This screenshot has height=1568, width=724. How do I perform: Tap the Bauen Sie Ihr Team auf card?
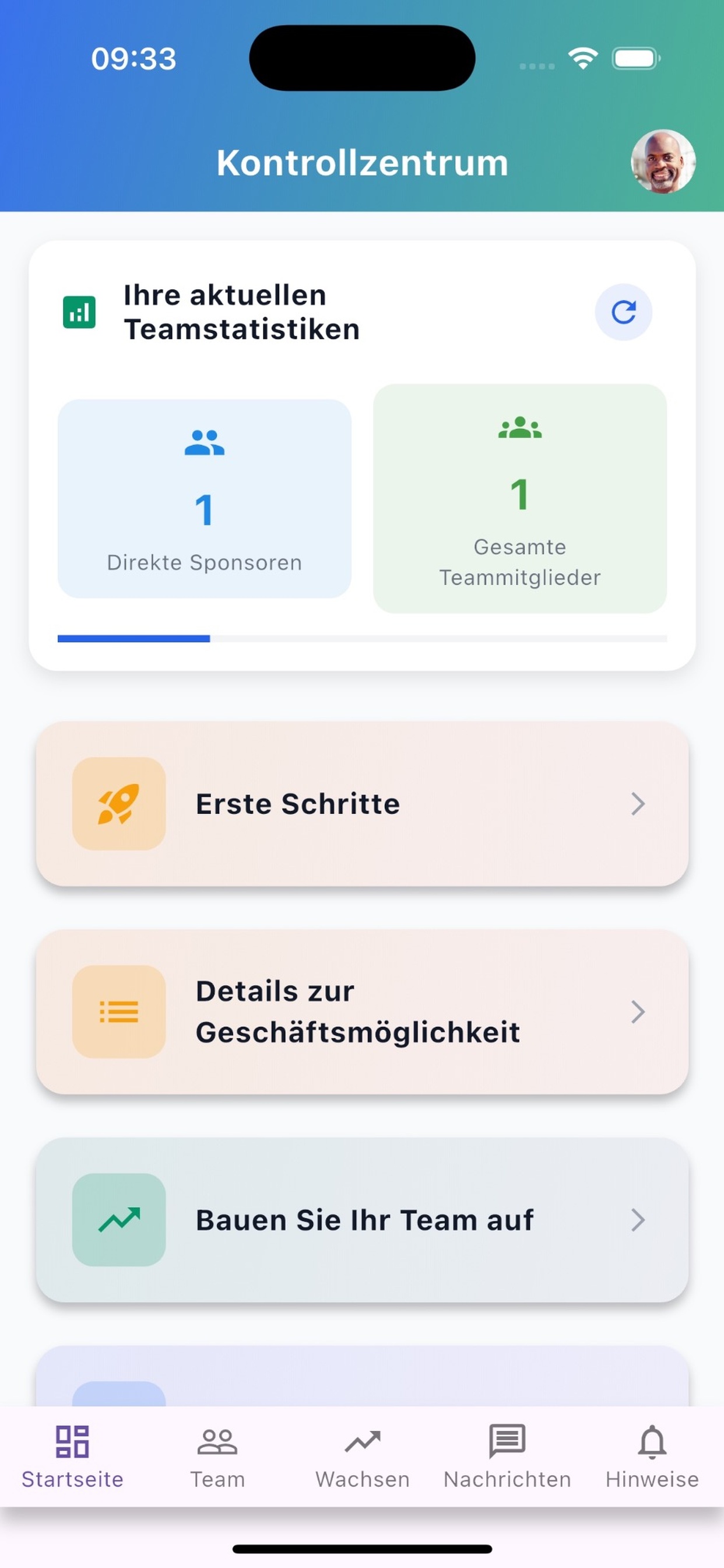[362, 1220]
